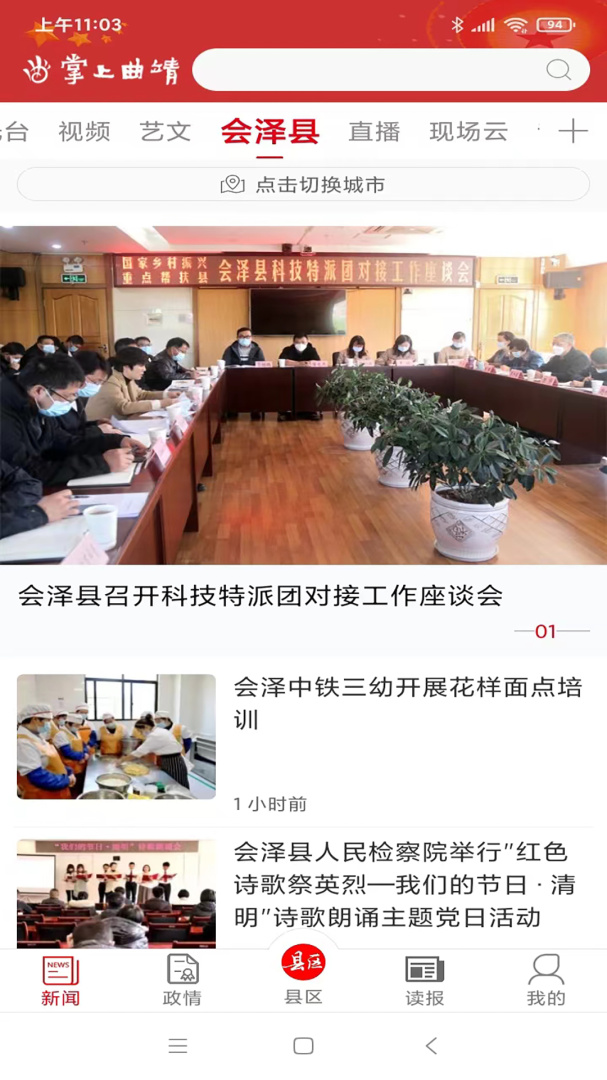The height and width of the screenshot is (1080, 607).
Task: Read the 会泽县人民检察院 poetry recital article
Action: (x=400, y=884)
